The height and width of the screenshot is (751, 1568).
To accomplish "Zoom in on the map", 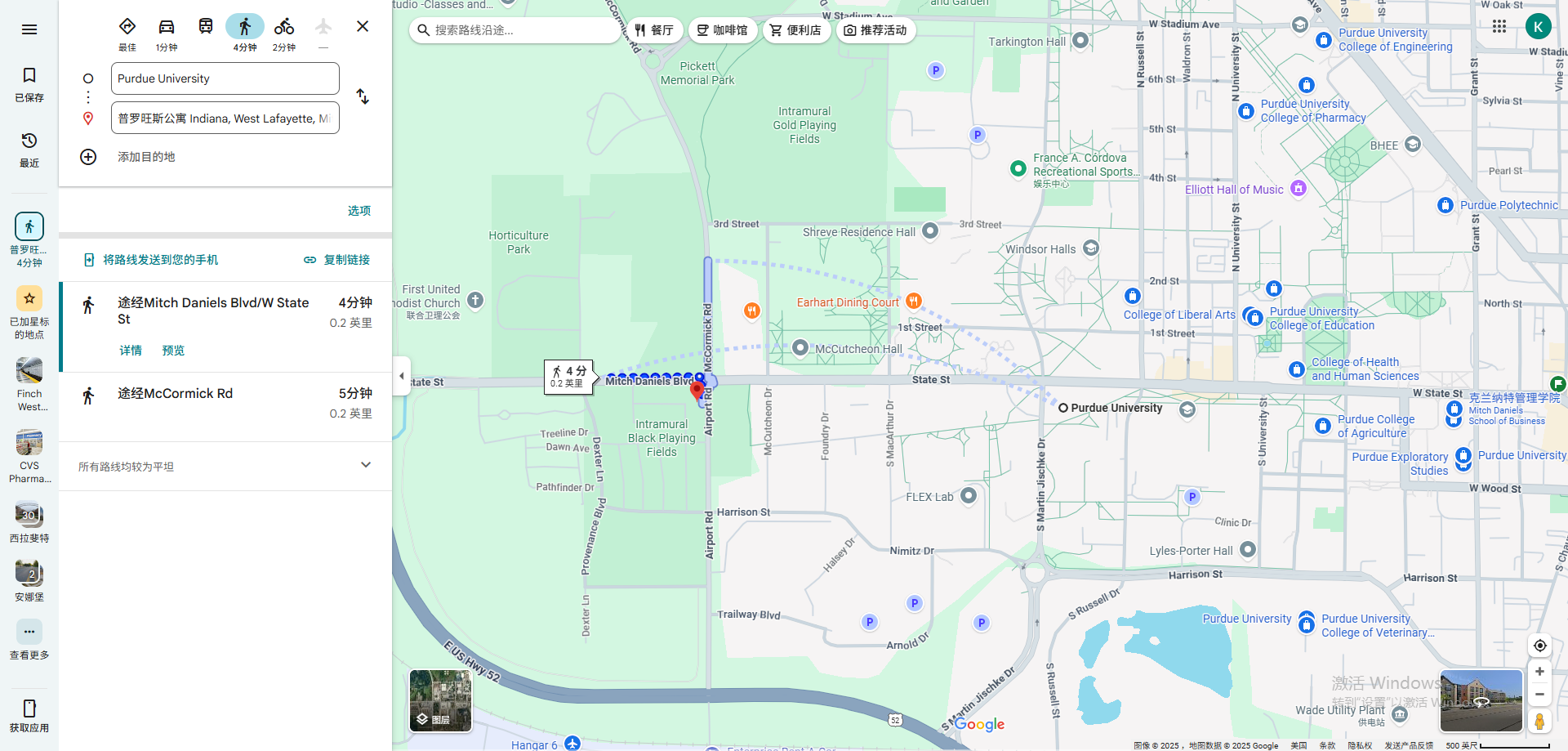I will [x=1539, y=672].
